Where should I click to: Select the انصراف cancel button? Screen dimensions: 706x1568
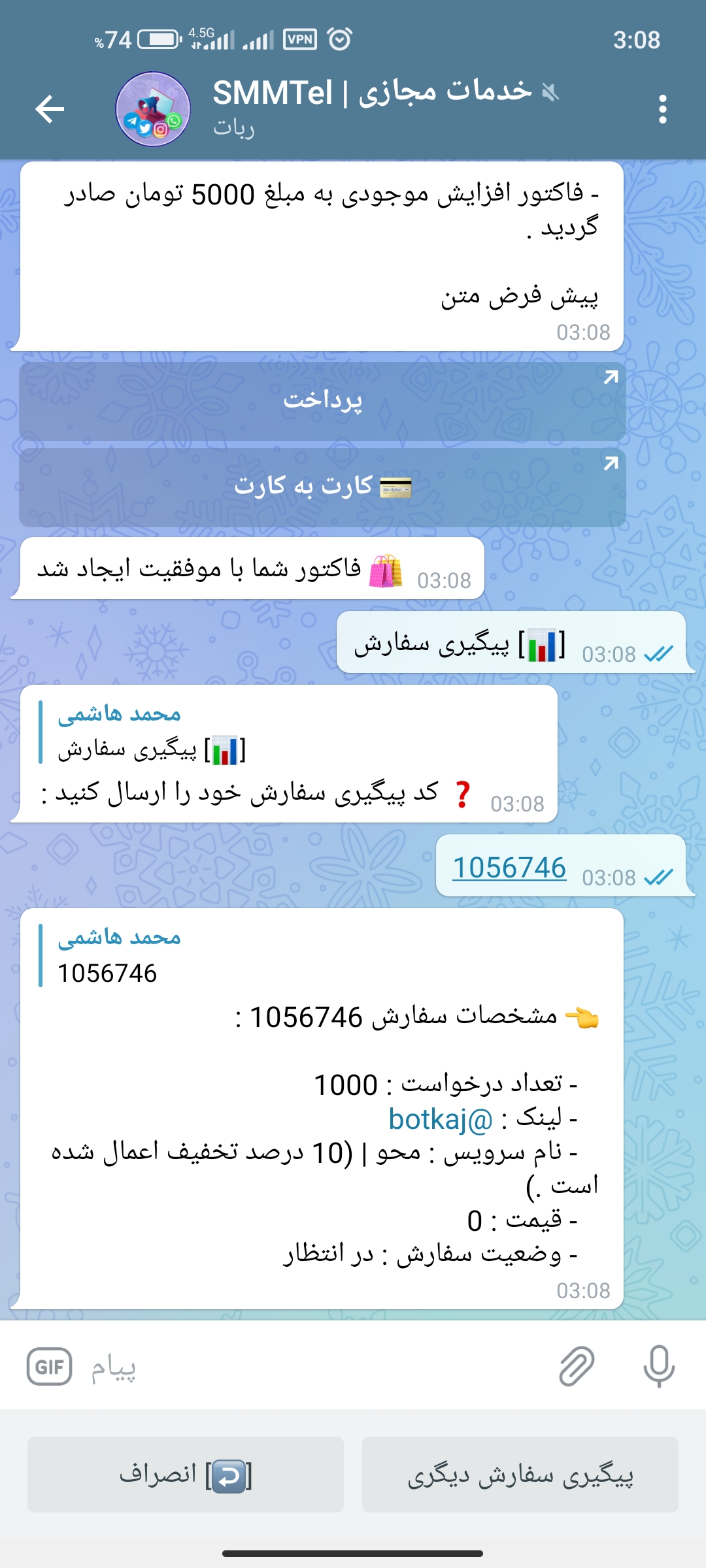click(x=186, y=1475)
